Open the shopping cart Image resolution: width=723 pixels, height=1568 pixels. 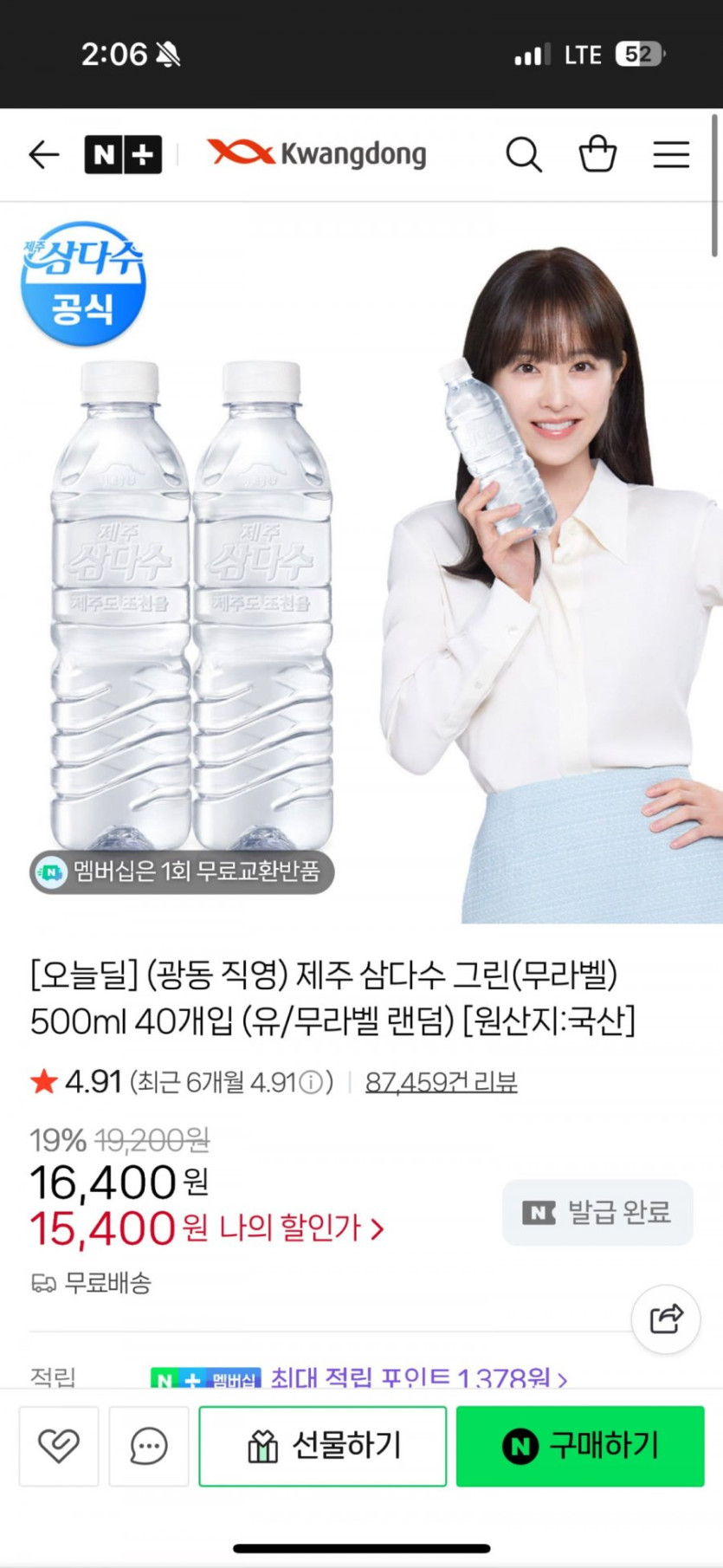(x=597, y=154)
